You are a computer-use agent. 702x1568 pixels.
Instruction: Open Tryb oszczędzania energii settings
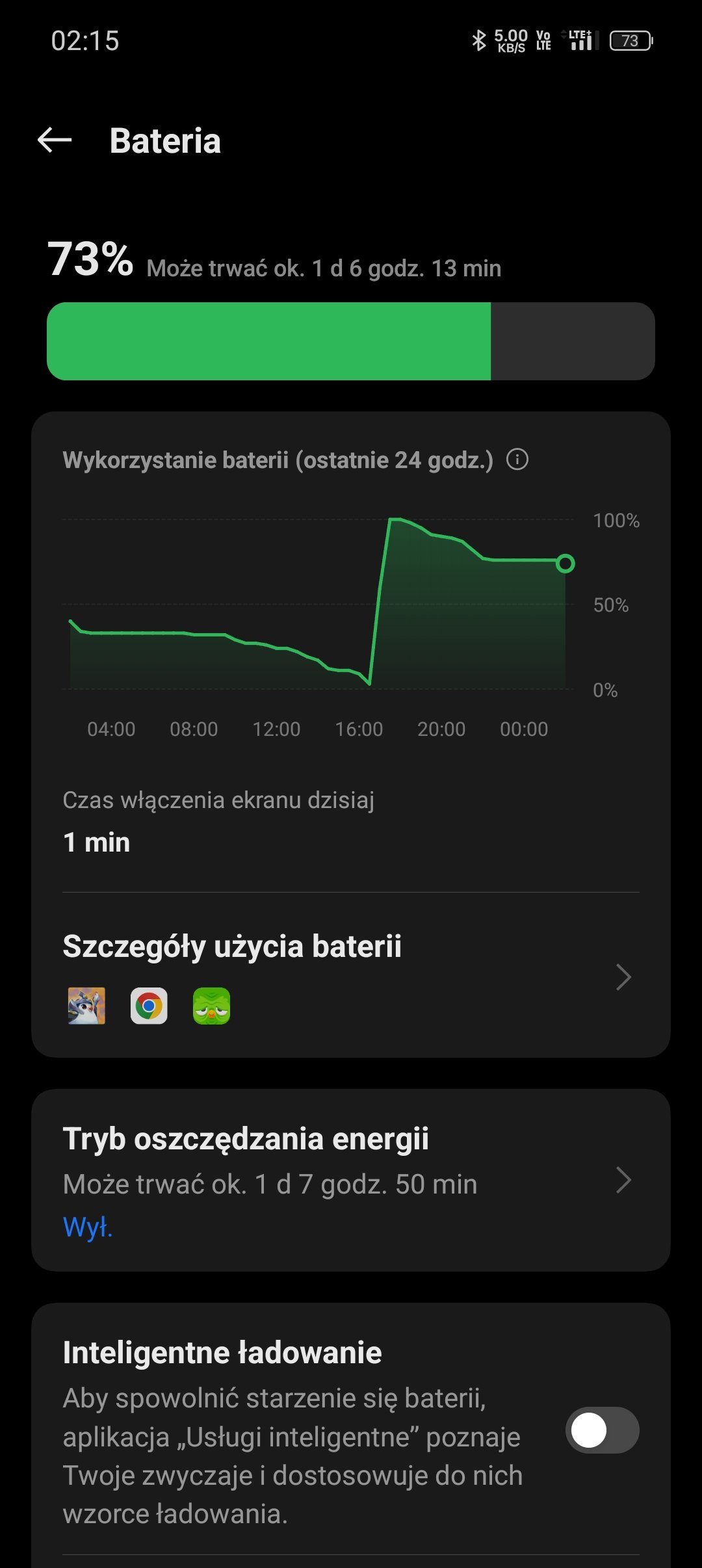(351, 1180)
